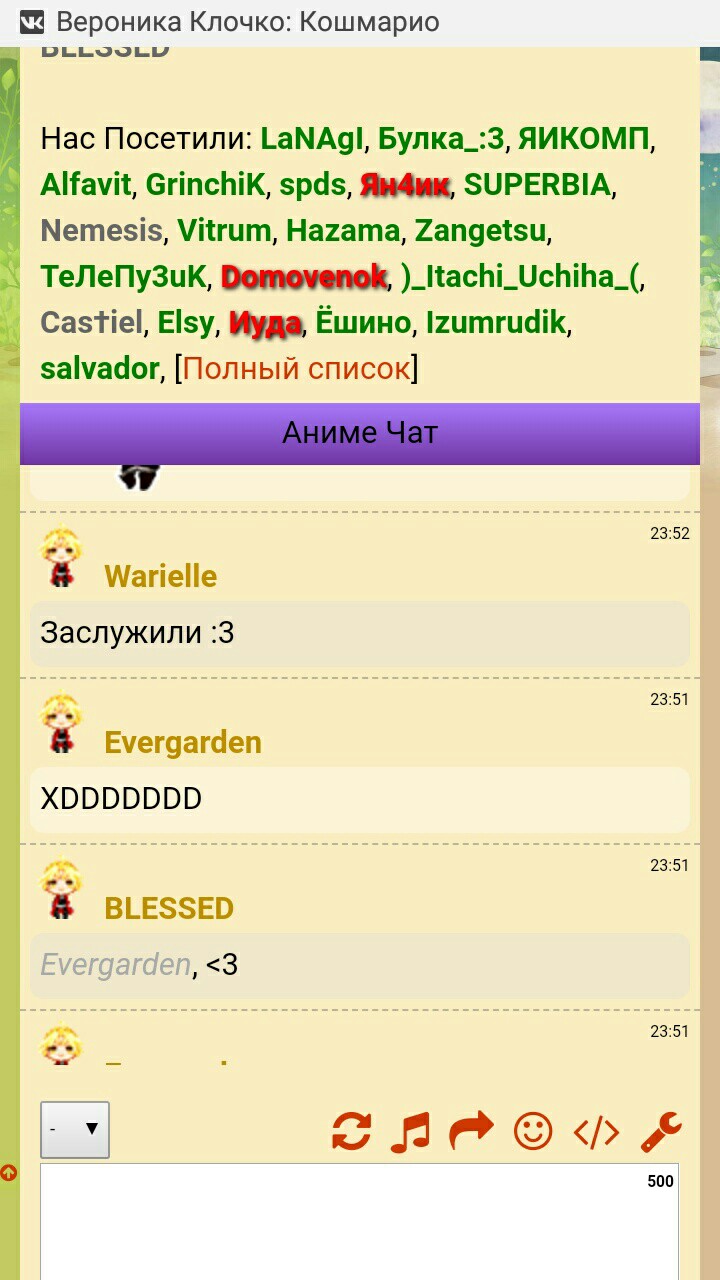Tap BLESSED's username in chat
720x1280 pixels.
click(x=169, y=908)
